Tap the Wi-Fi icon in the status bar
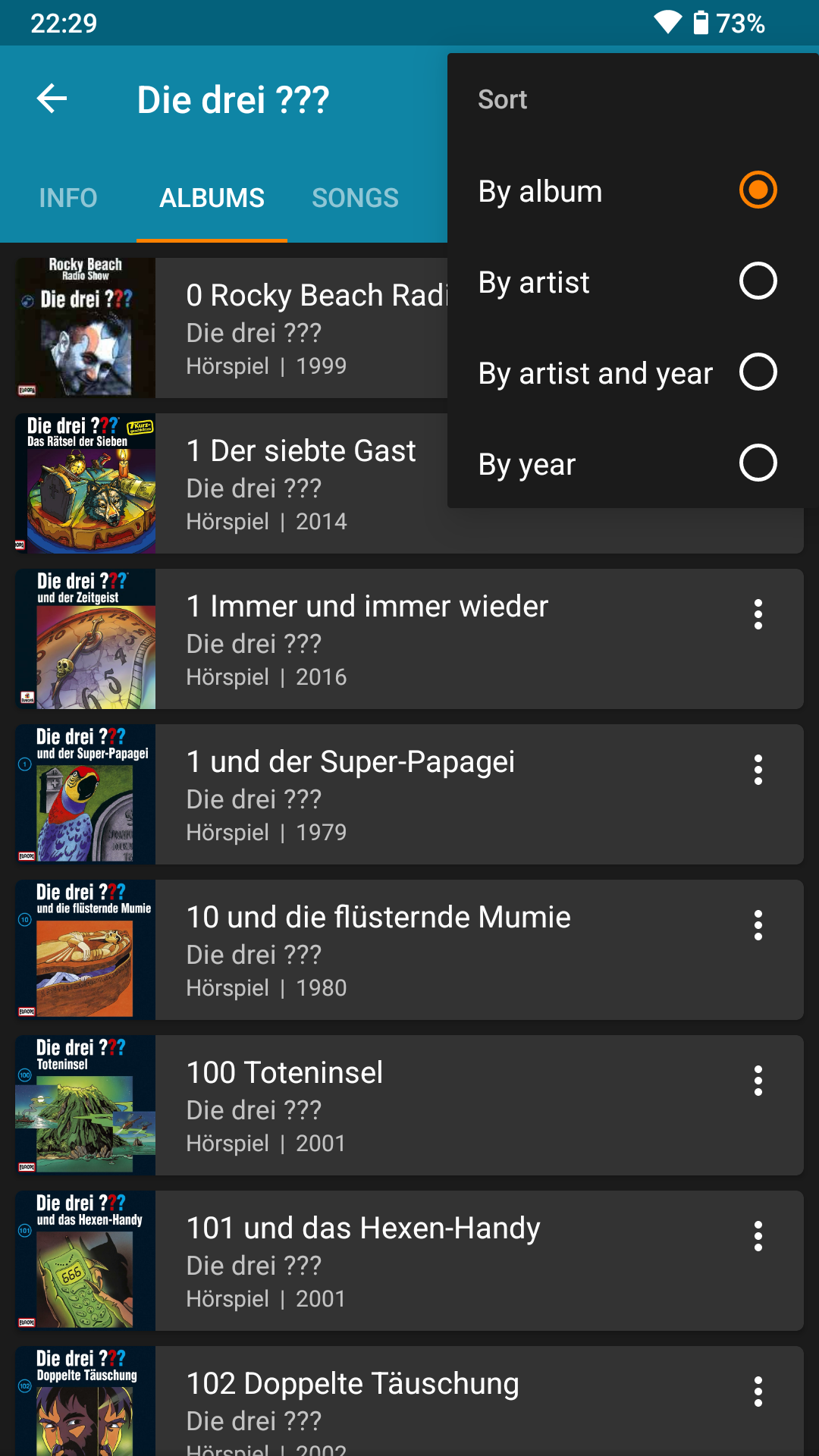 point(667,23)
